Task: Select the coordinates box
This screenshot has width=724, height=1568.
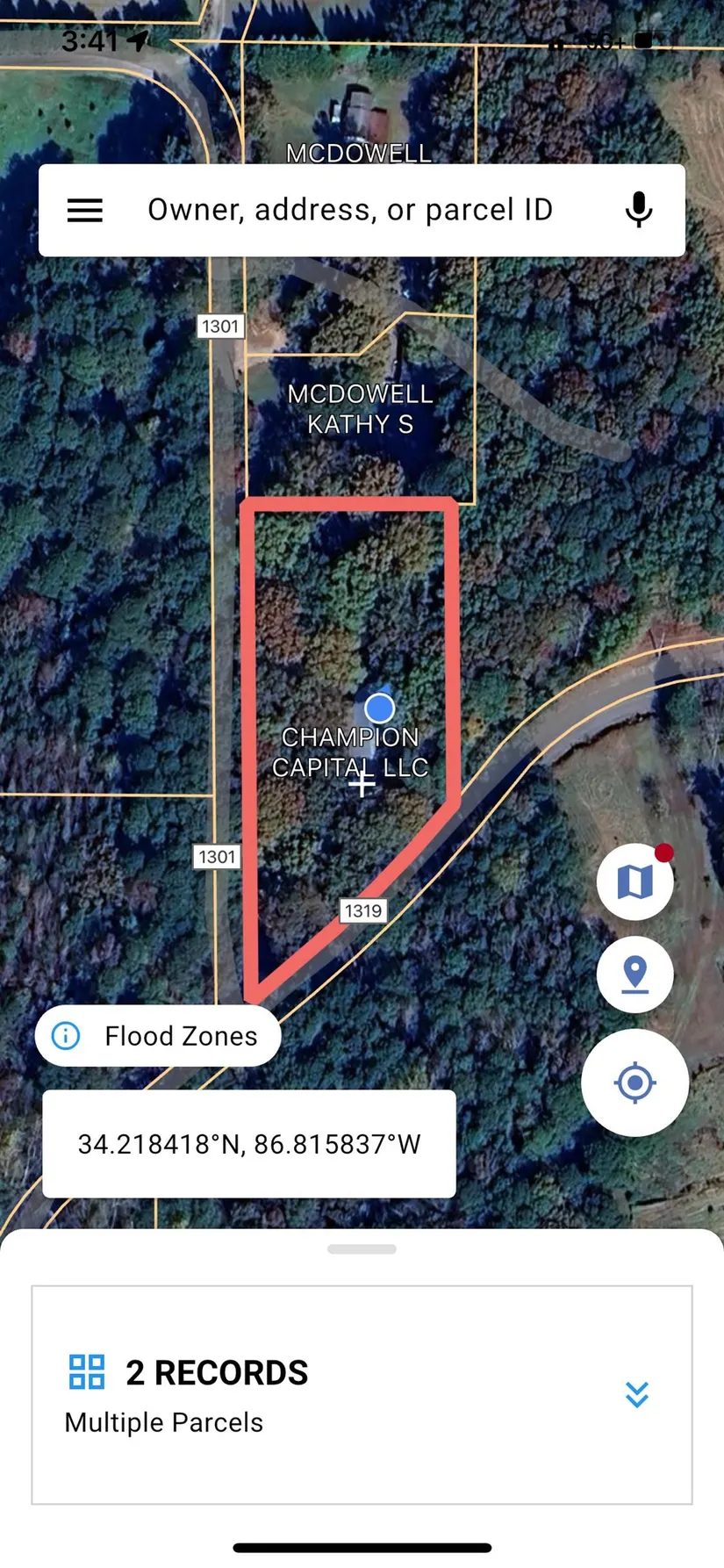Action: click(x=249, y=1144)
